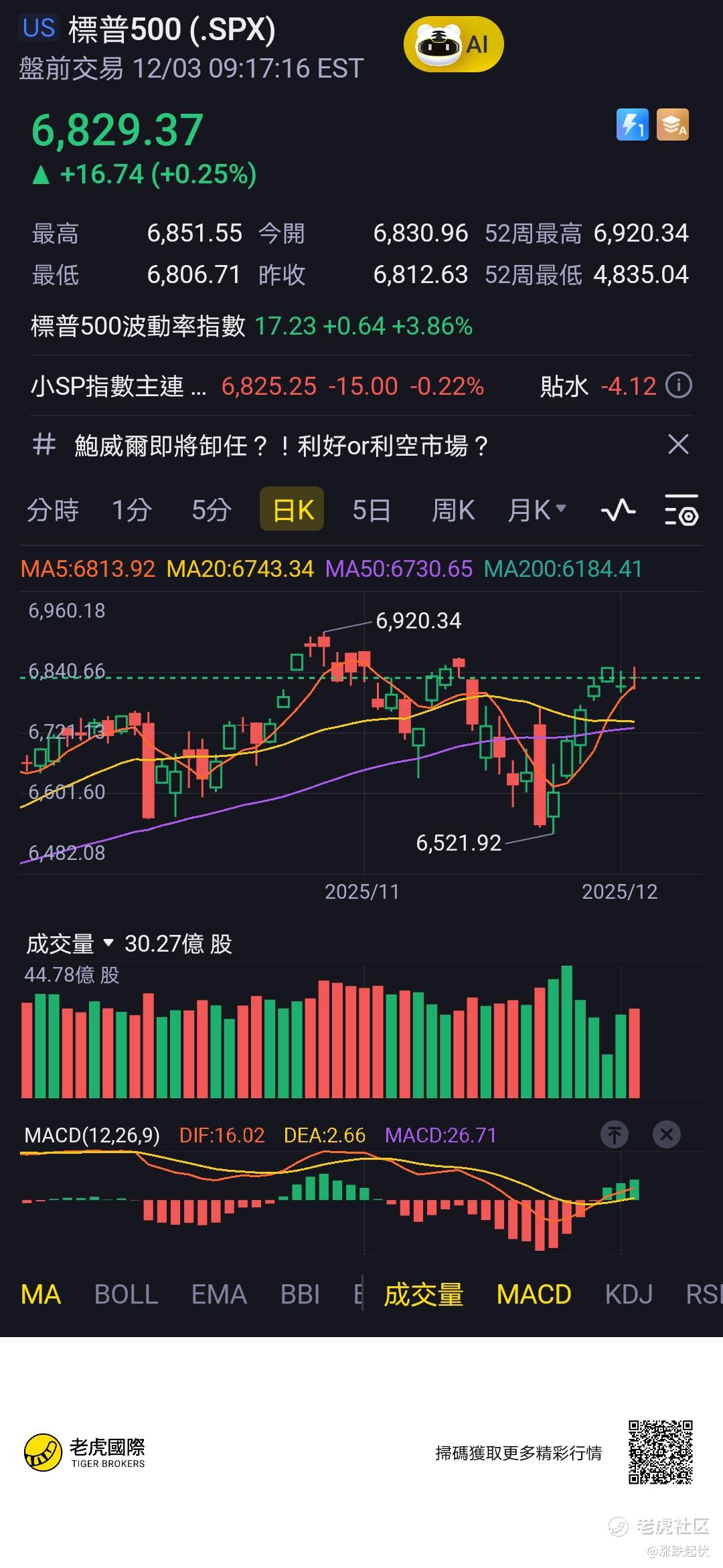Select the 1分 chart interval
Image resolution: width=723 pixels, height=1568 pixels.
[131, 510]
